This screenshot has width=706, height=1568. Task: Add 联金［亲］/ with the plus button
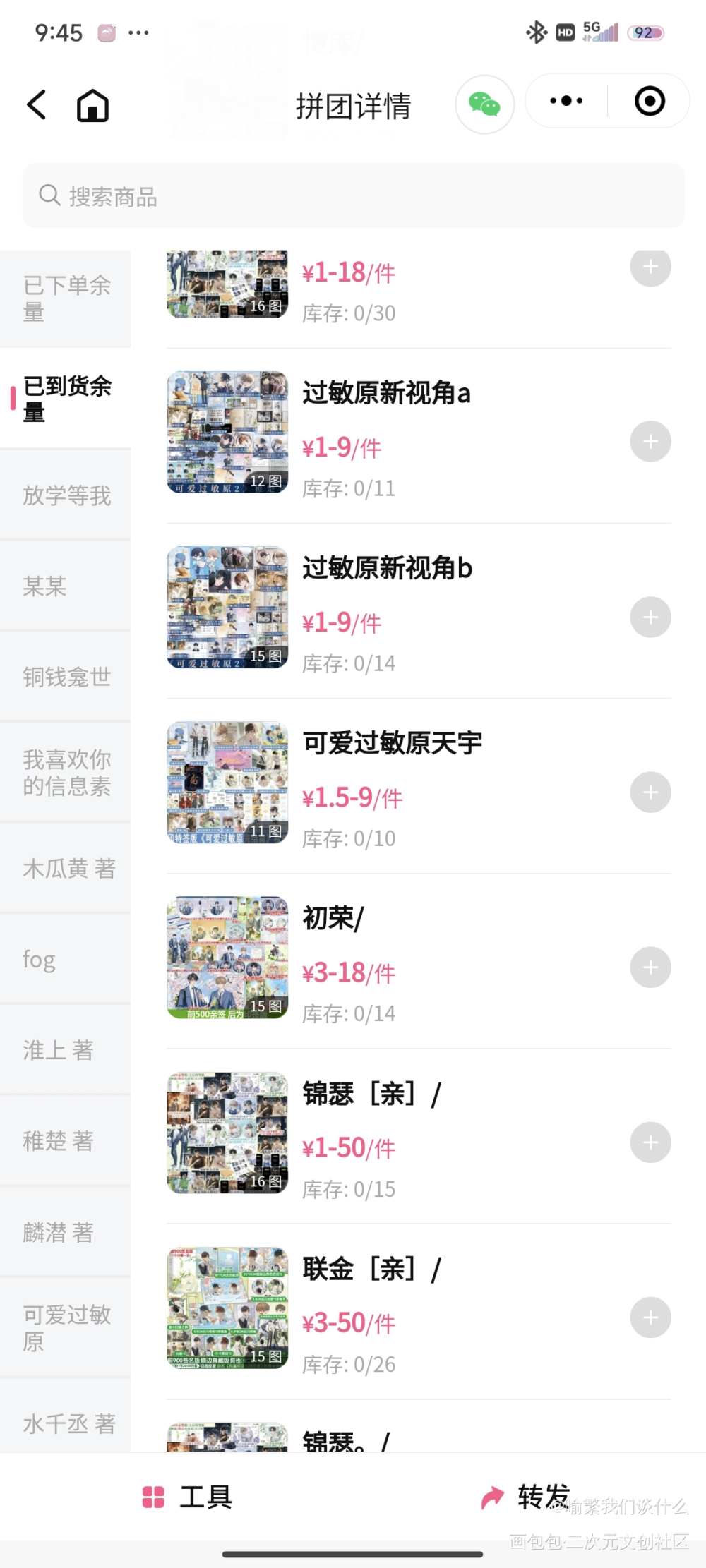pyautogui.click(x=650, y=1317)
